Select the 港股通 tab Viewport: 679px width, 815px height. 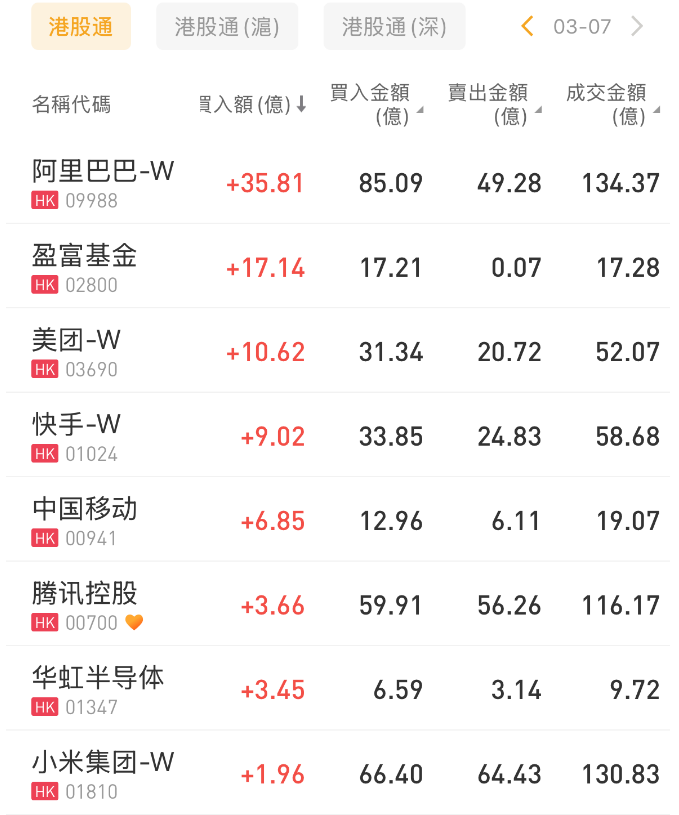point(81,27)
